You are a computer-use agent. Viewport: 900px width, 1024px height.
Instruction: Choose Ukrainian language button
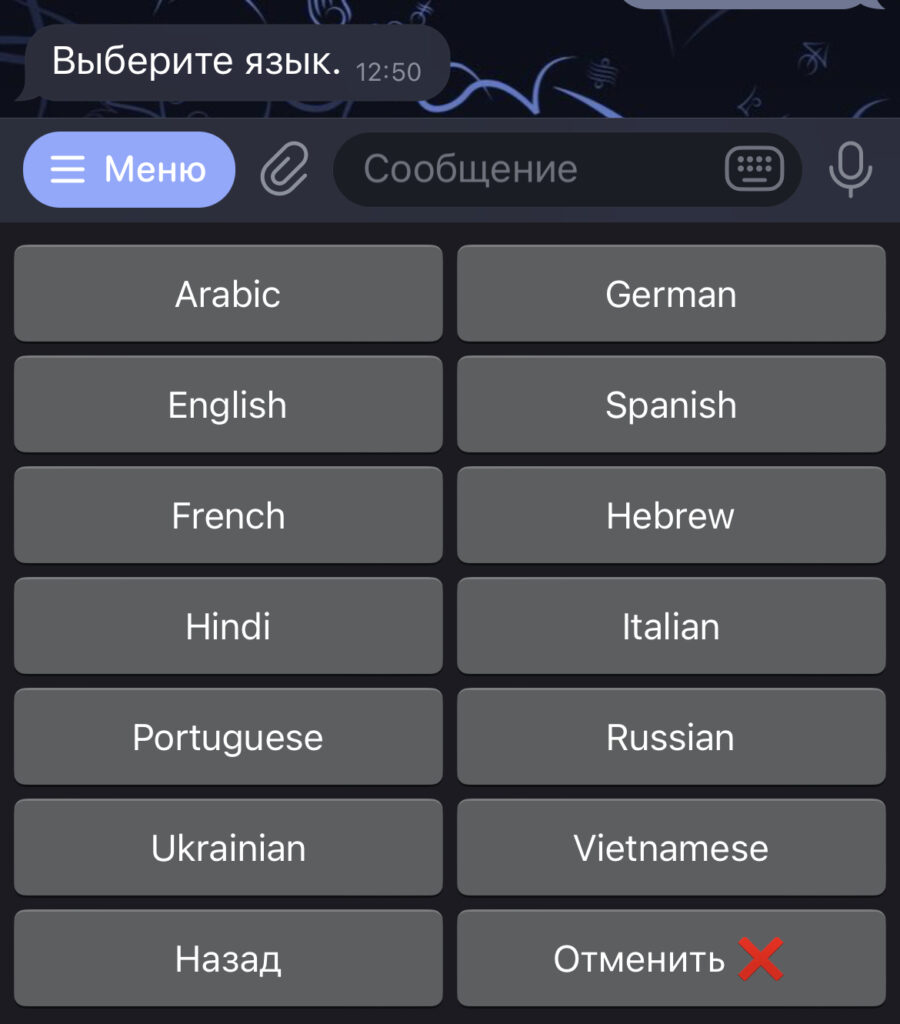[x=228, y=848]
